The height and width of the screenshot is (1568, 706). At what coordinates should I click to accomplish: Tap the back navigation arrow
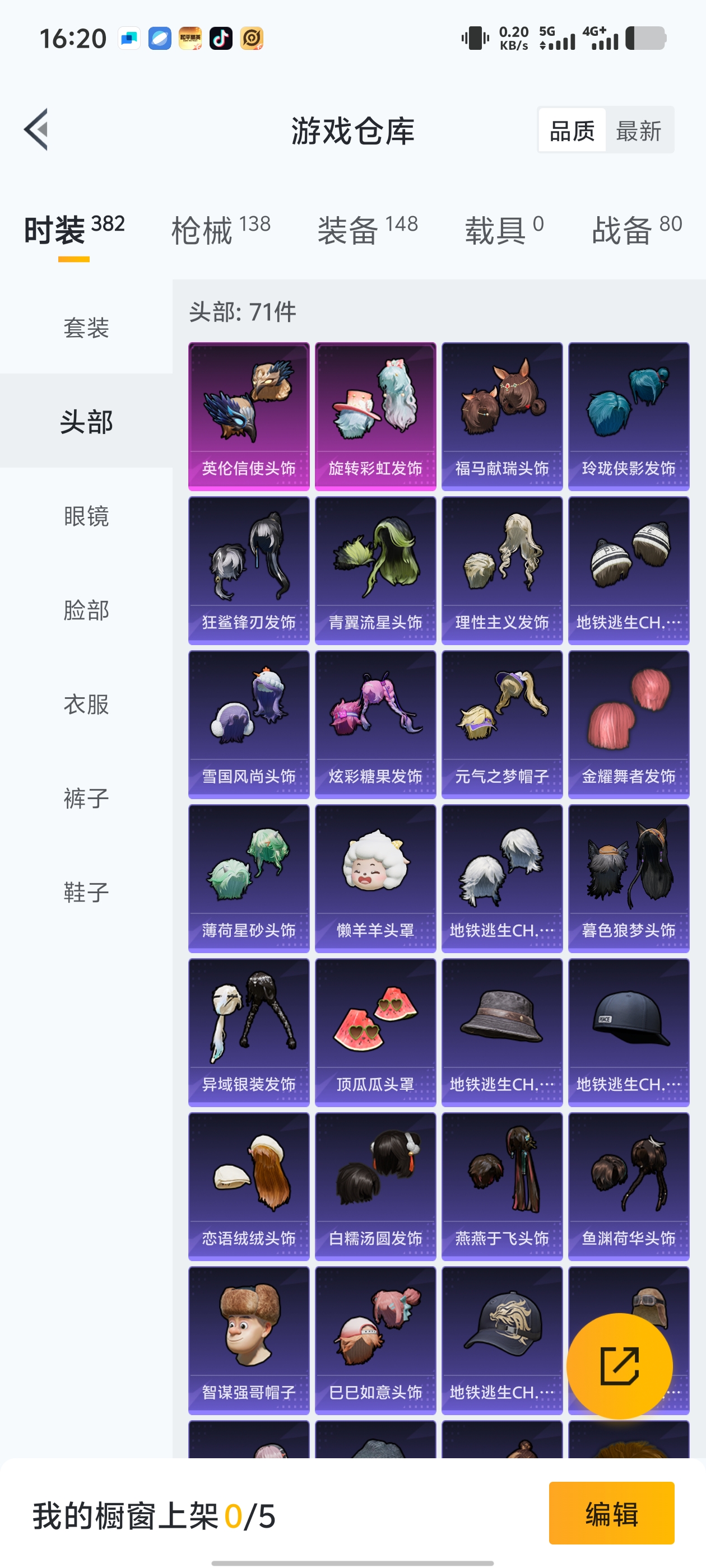click(36, 130)
